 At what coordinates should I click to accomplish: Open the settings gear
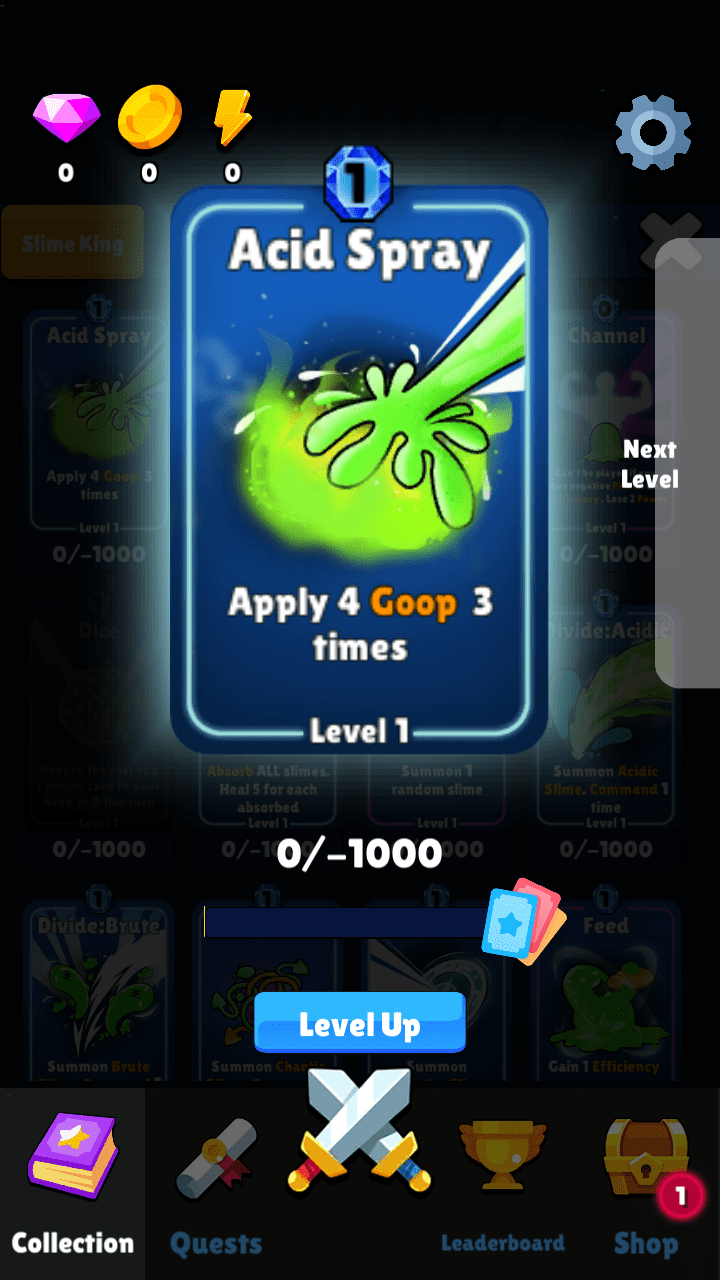point(652,132)
